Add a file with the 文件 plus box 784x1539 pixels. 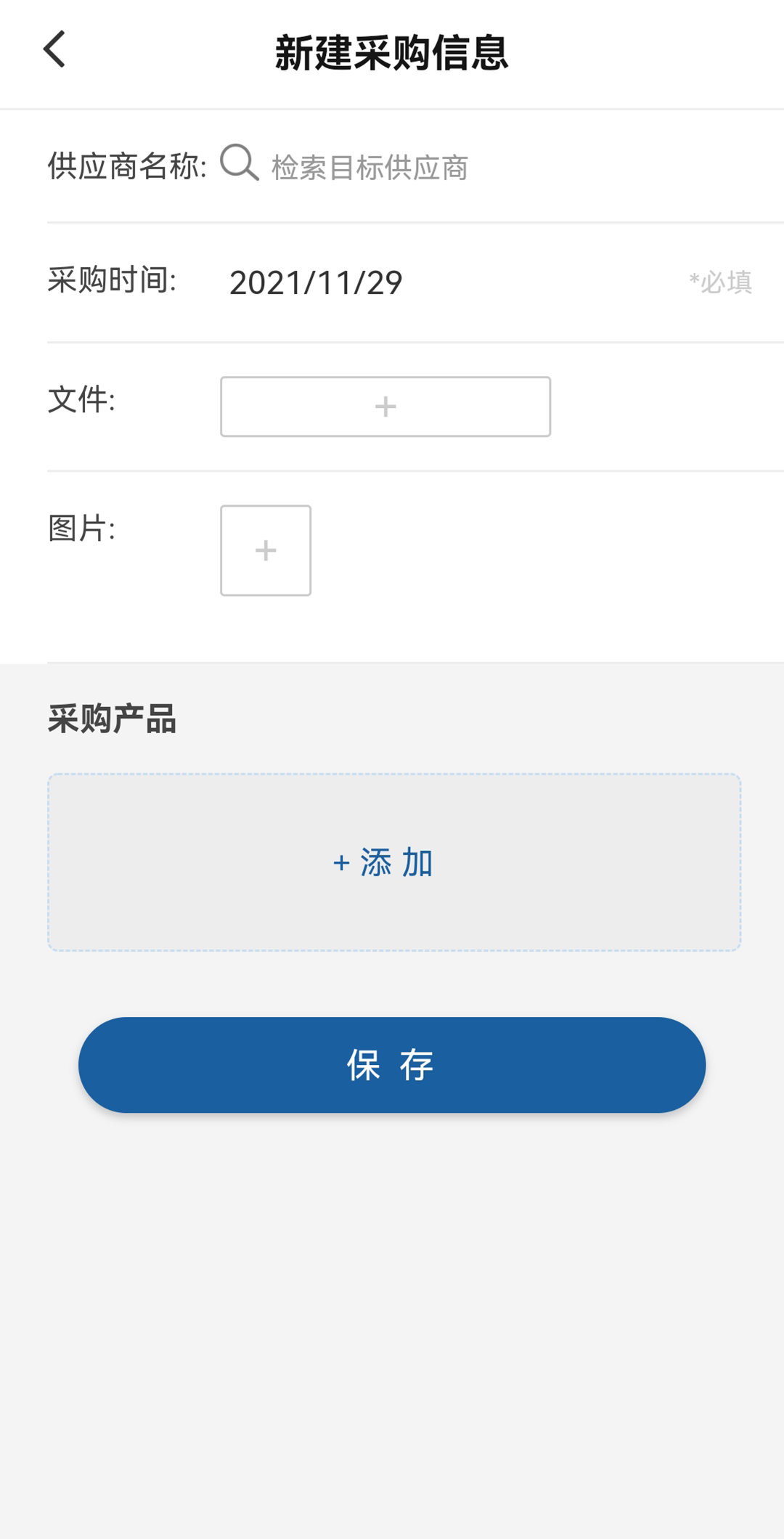click(385, 407)
